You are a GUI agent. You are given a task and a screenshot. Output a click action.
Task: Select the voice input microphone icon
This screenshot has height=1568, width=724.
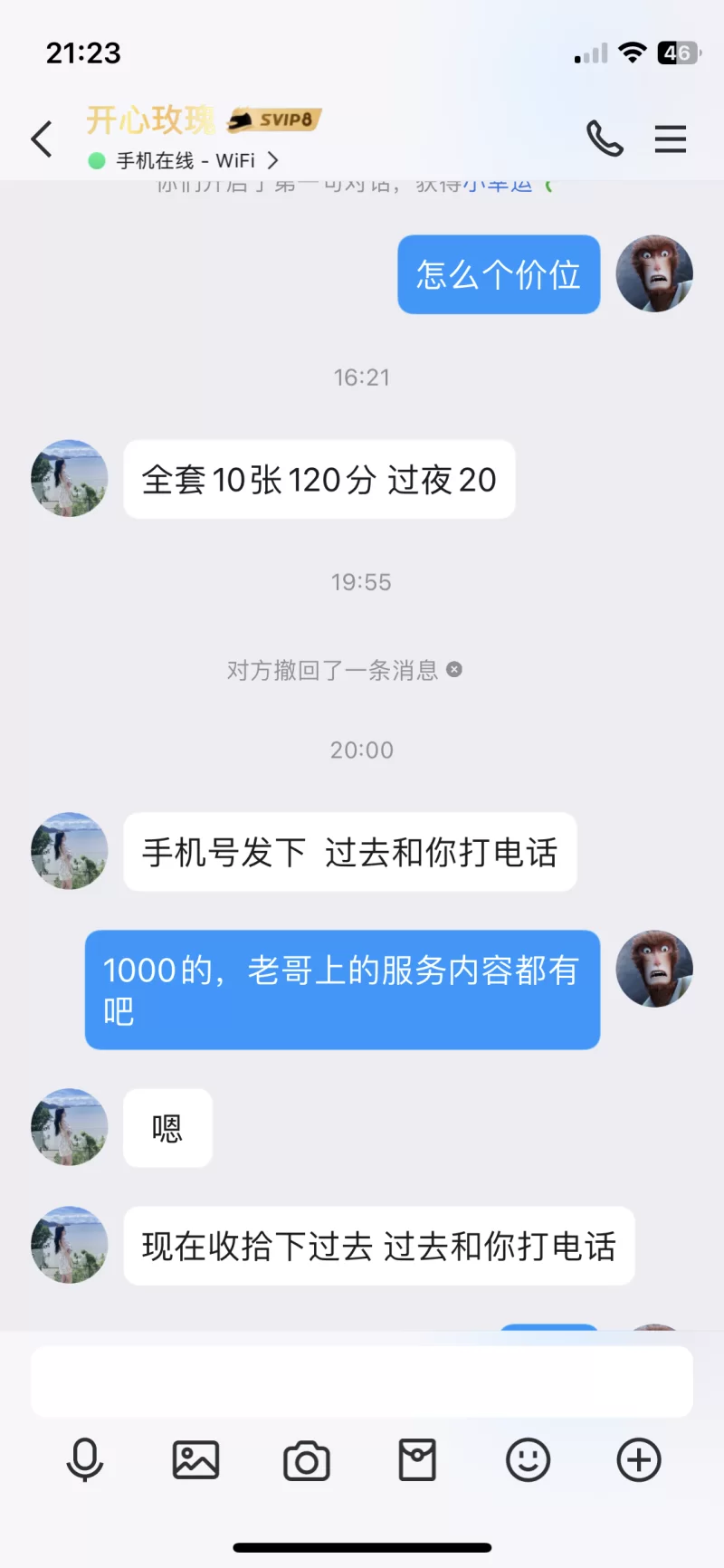point(84,1459)
